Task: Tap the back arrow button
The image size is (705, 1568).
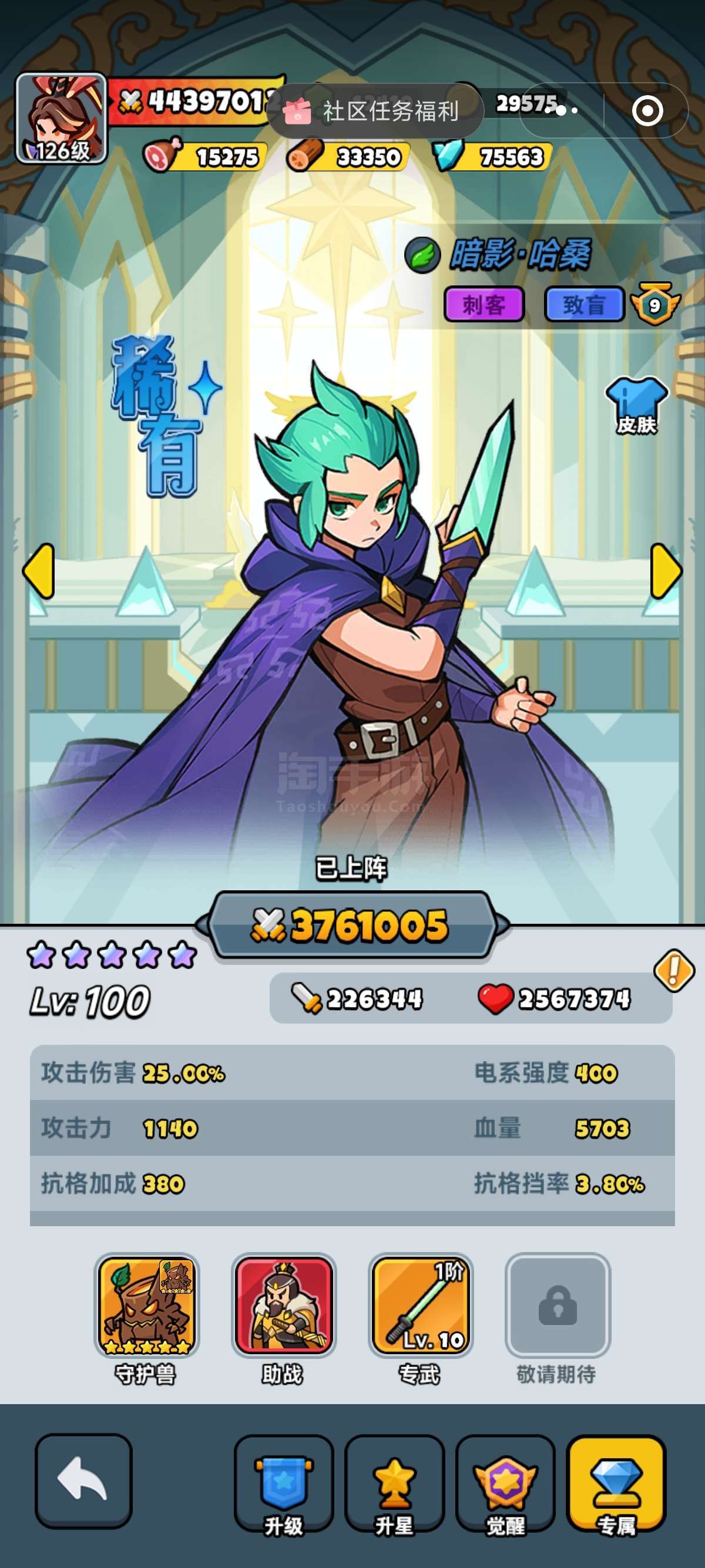Action: 83,1480
